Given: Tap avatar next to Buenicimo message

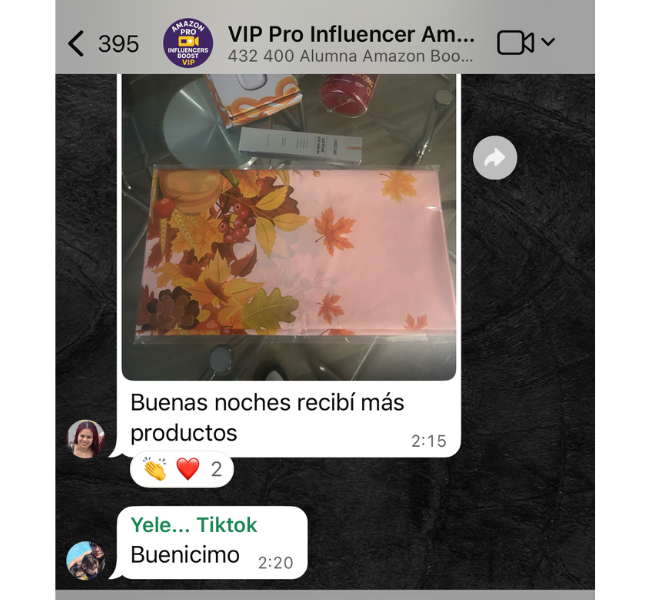Looking at the screenshot, I should pos(86,560).
